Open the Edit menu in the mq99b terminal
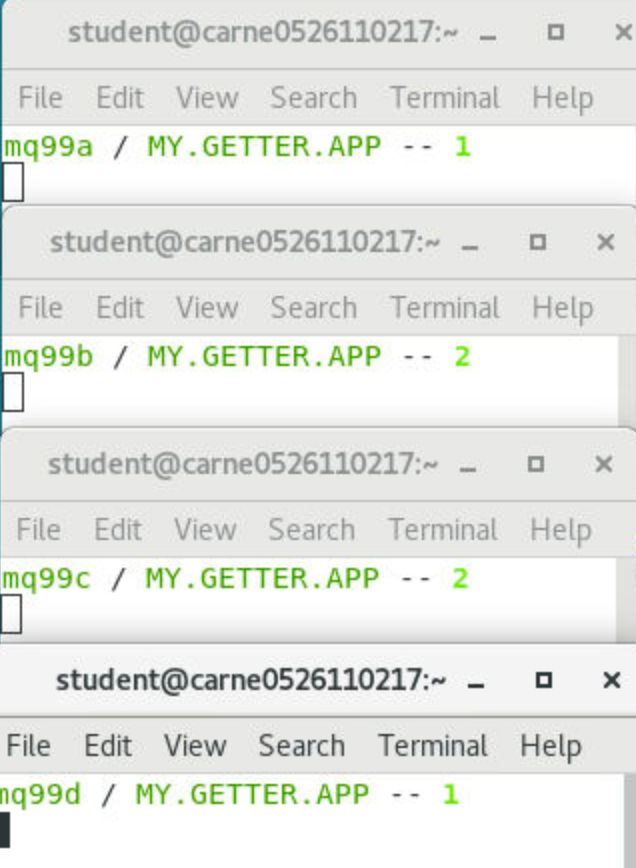Screen dimensions: 636x868 120,308
